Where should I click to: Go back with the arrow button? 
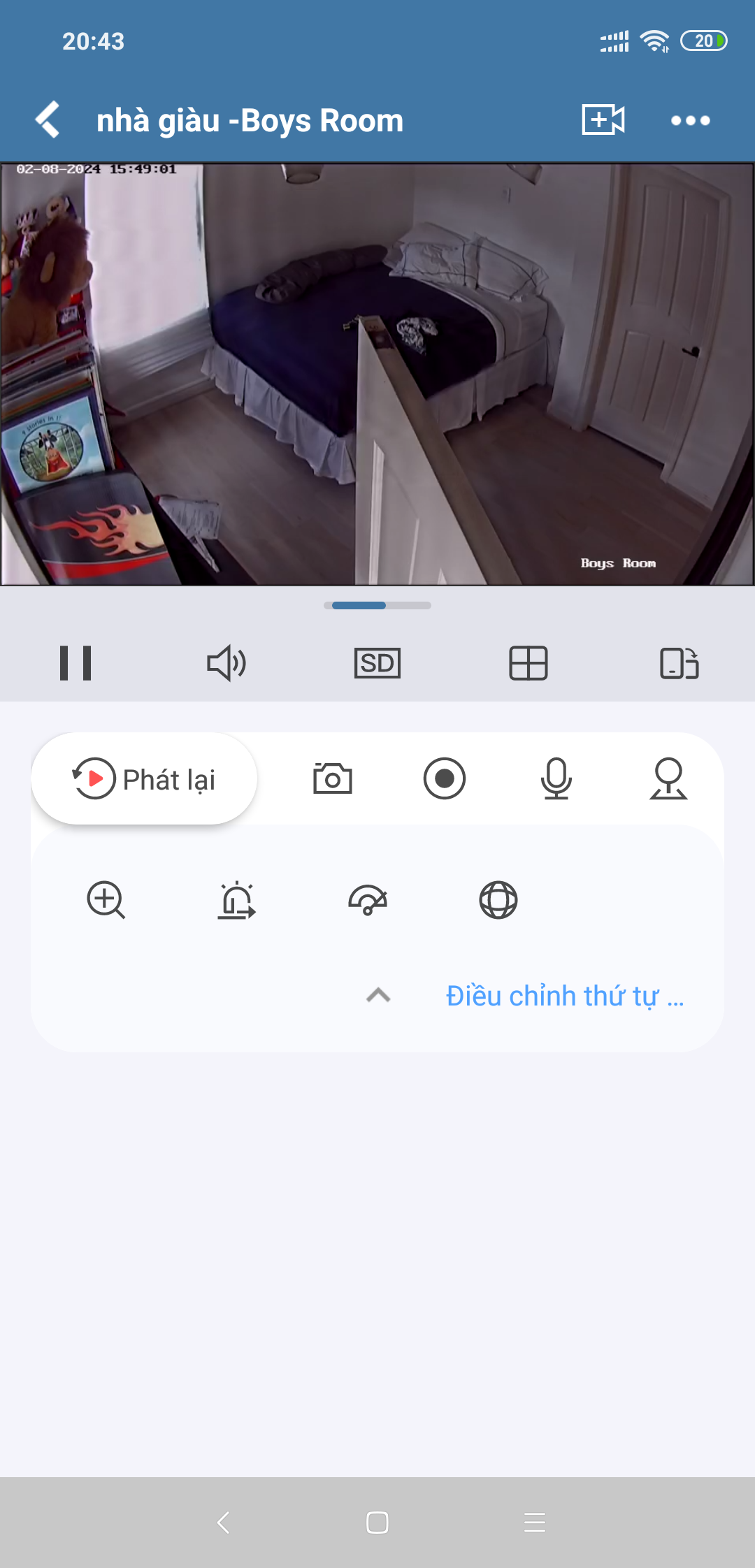tap(47, 119)
